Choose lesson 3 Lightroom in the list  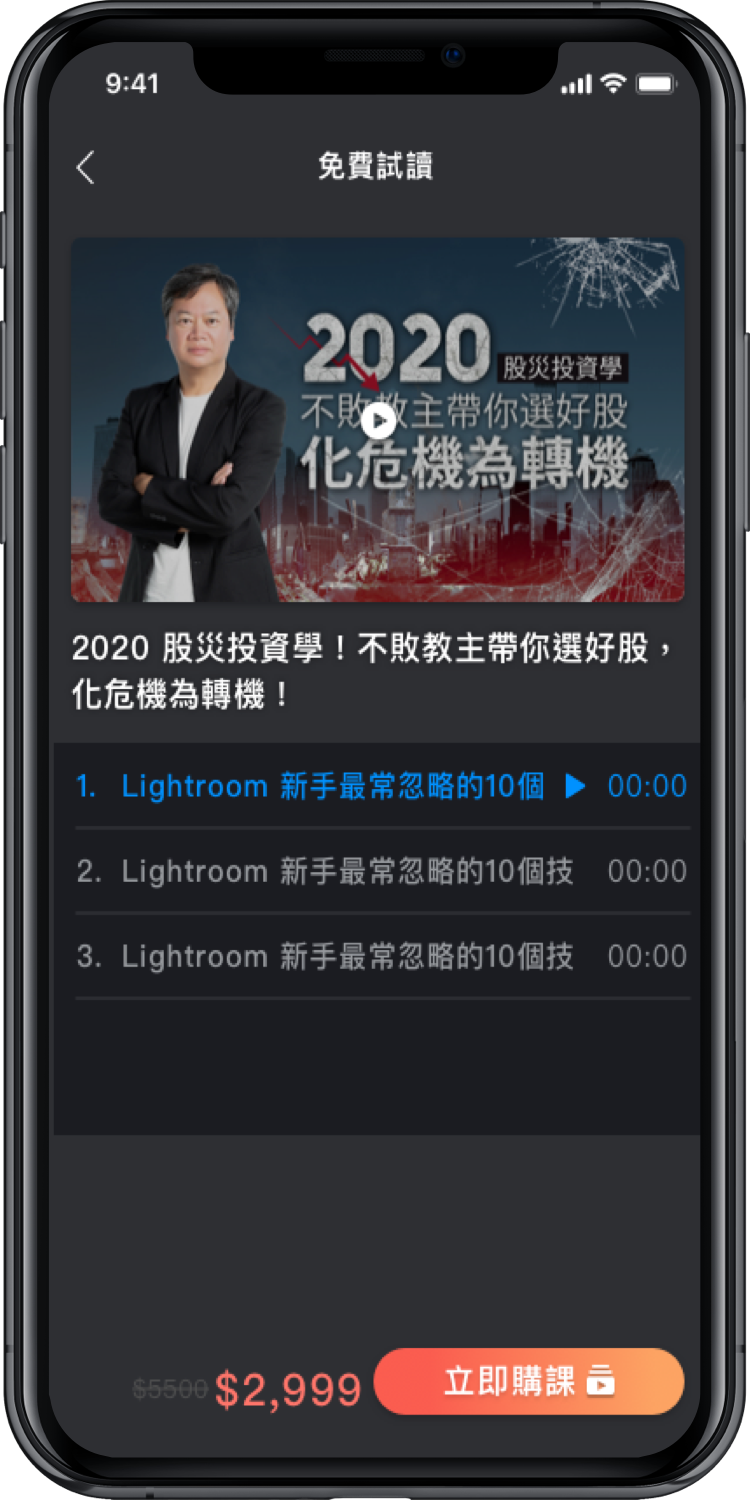(x=346, y=957)
